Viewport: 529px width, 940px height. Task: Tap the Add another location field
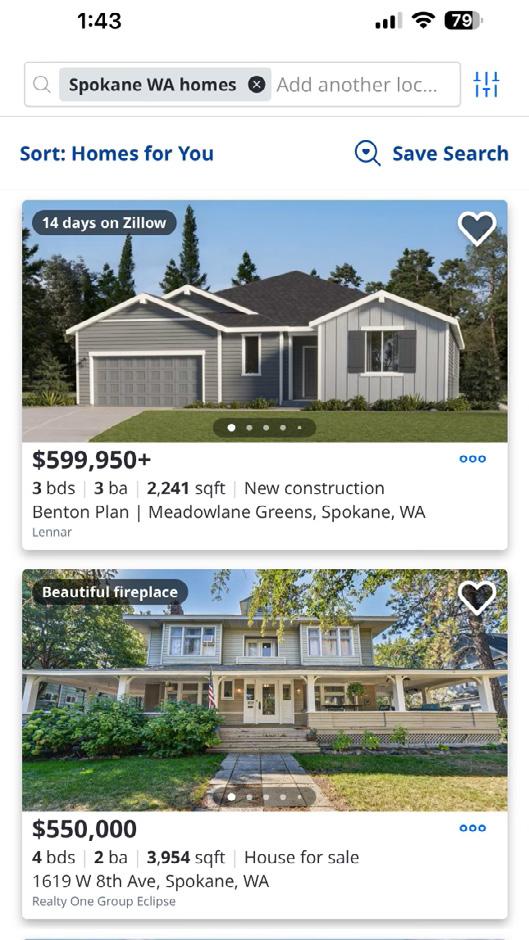tap(358, 85)
